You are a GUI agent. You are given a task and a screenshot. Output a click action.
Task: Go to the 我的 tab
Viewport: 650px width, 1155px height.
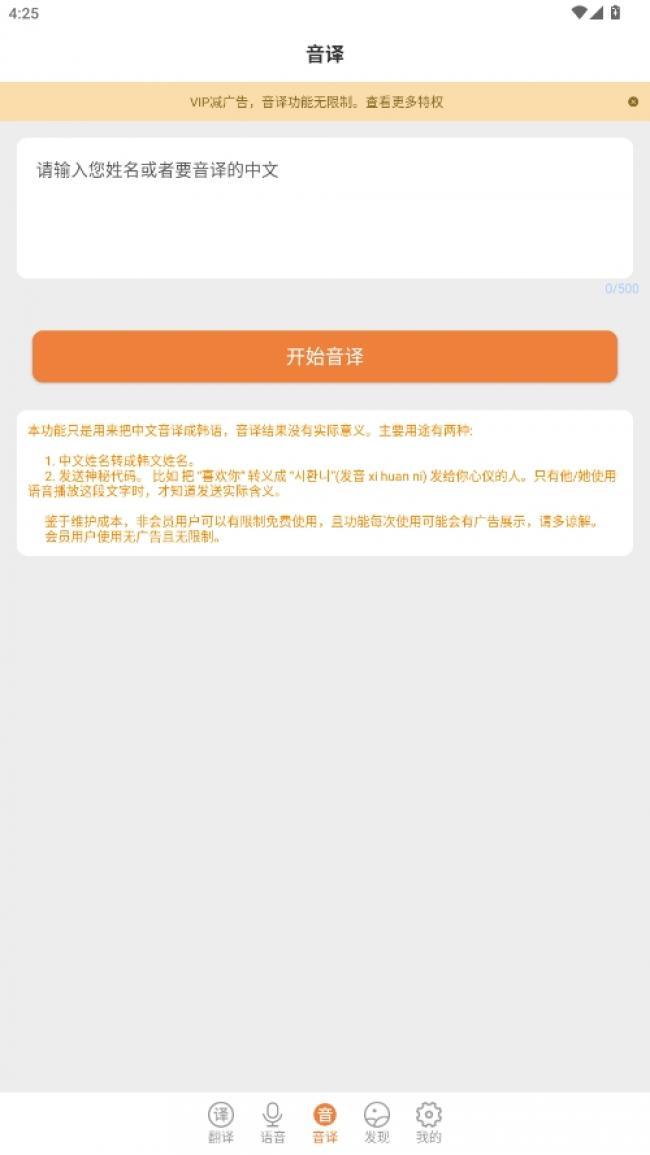(x=429, y=1123)
